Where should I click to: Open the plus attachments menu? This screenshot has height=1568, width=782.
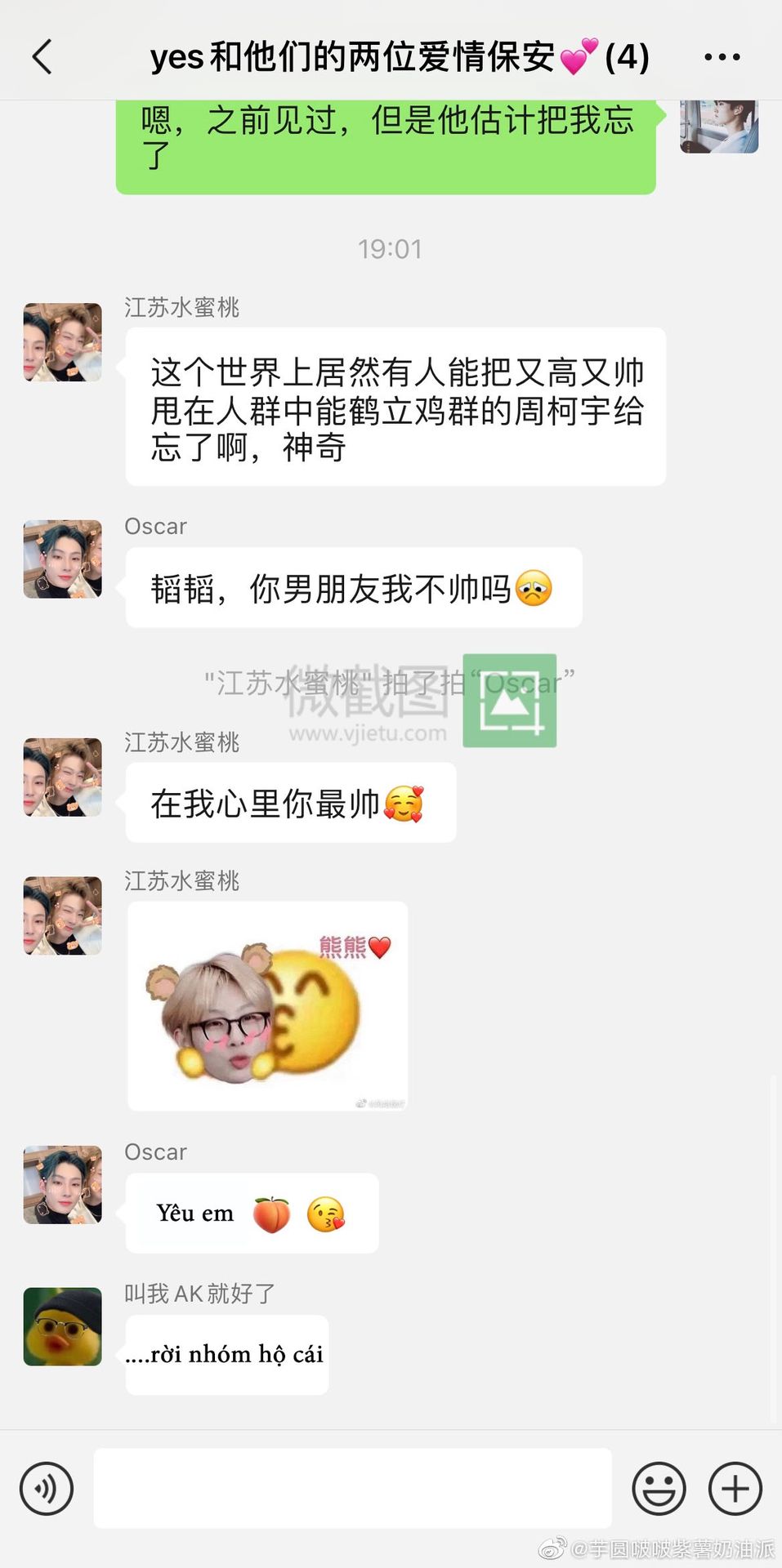[735, 1488]
